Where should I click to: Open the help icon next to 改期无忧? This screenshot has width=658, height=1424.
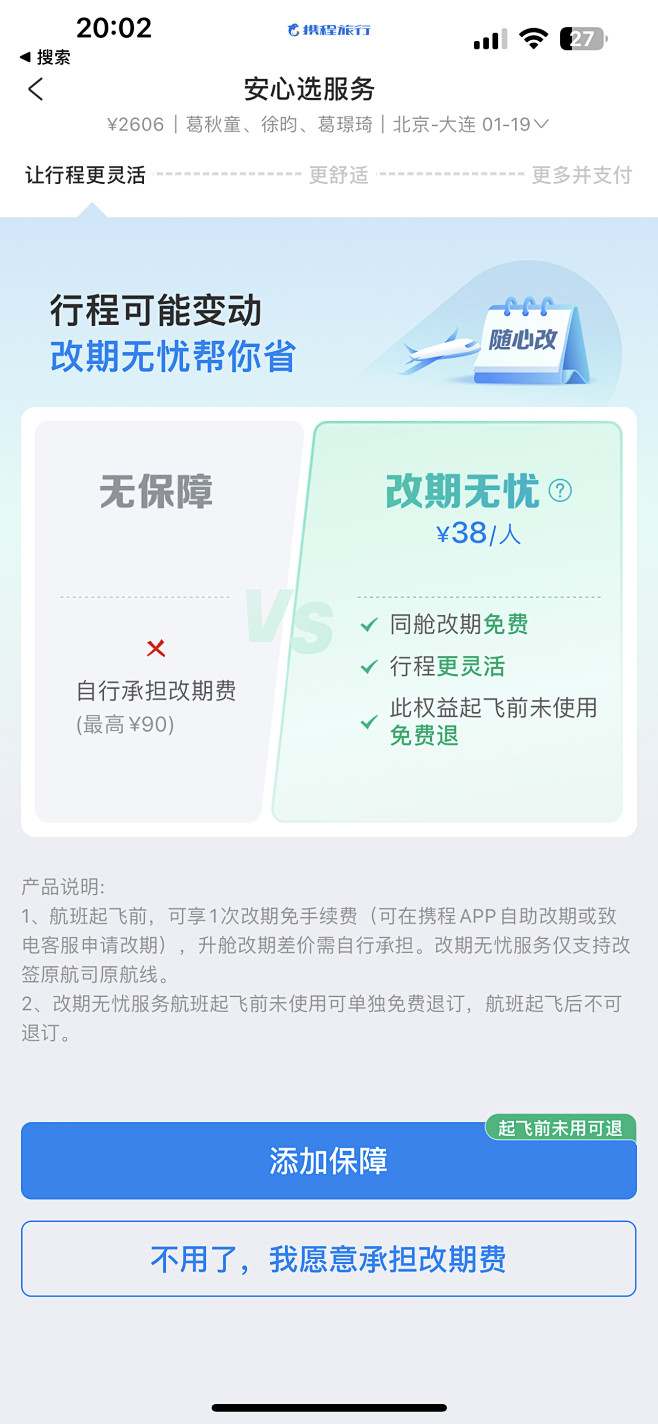561,490
